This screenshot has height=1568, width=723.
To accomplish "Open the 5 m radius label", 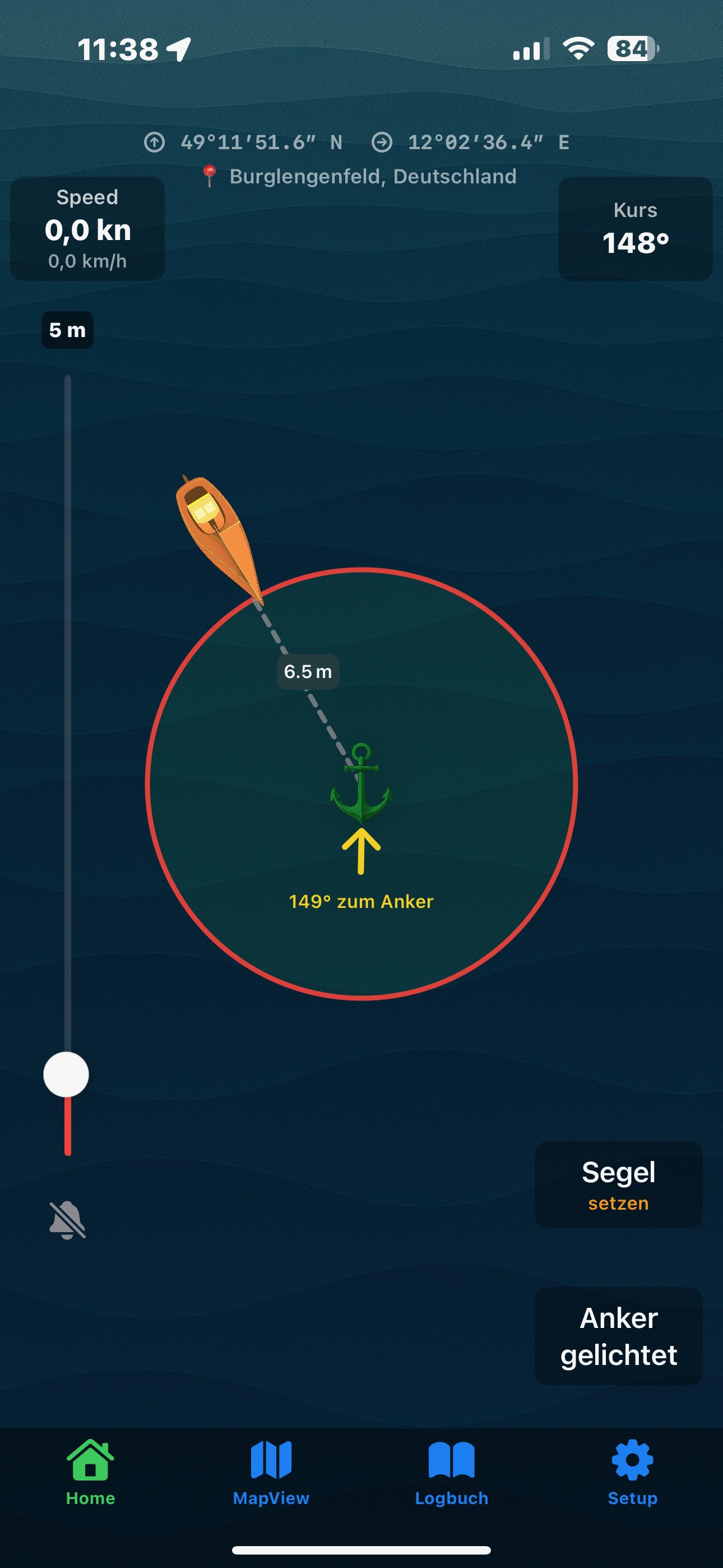I will point(67,330).
